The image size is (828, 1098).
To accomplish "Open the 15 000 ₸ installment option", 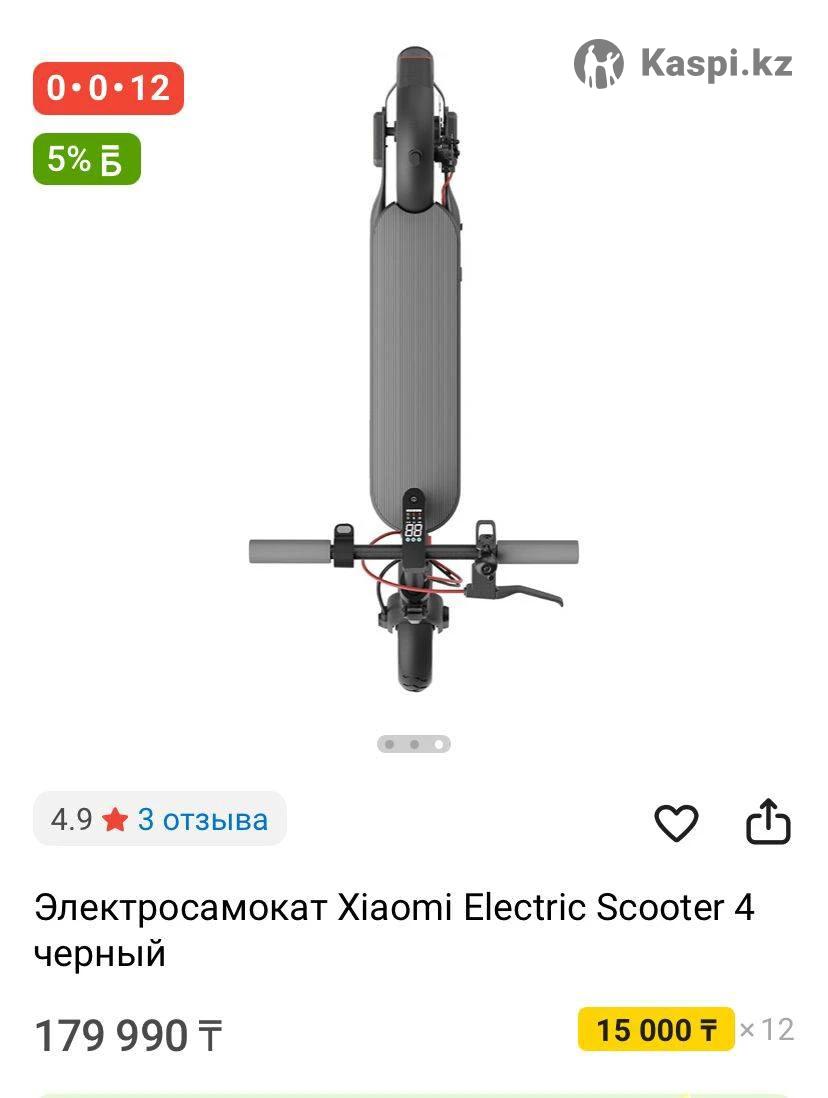I will (x=656, y=1029).
